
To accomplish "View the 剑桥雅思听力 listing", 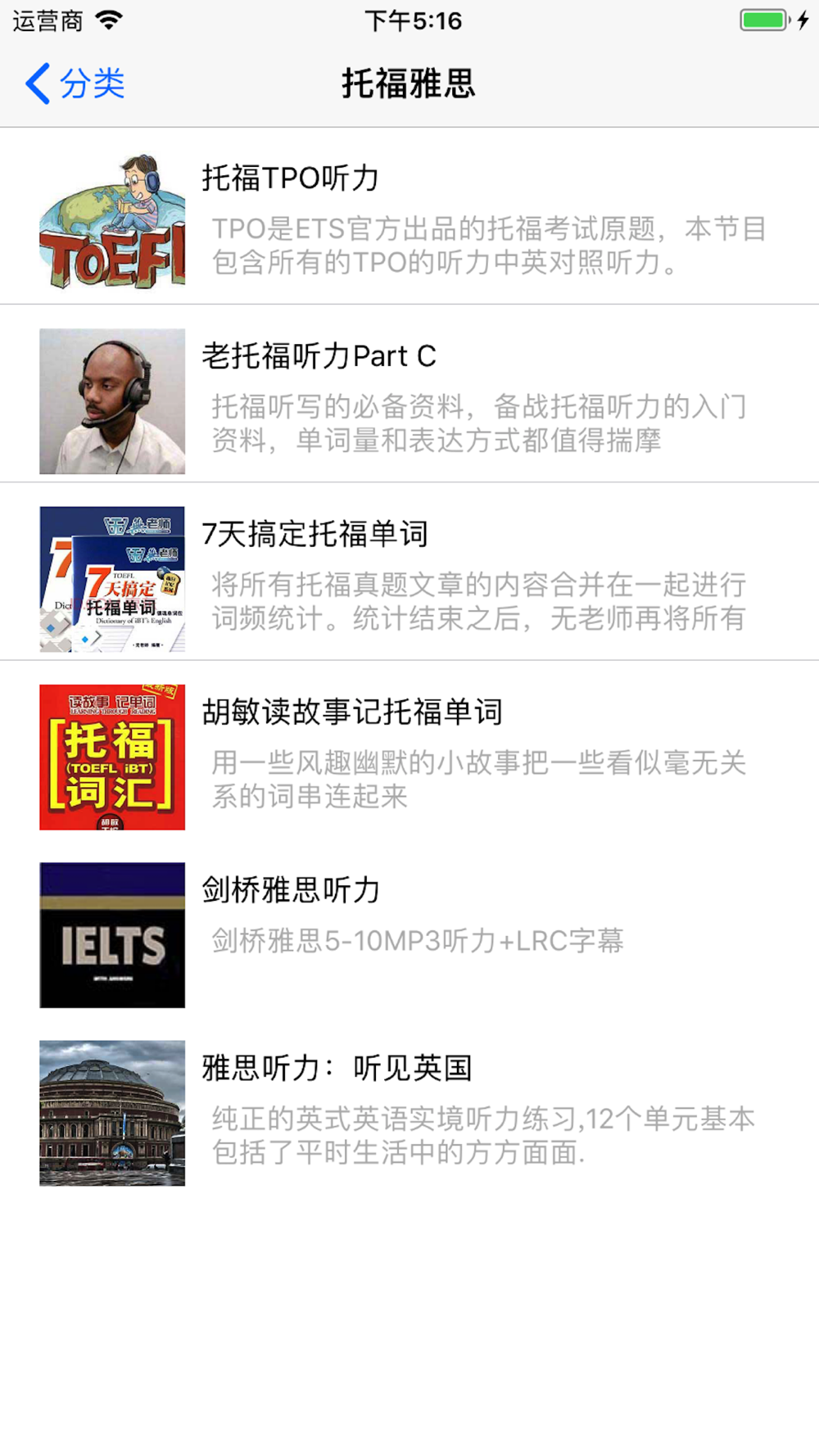I will pyautogui.click(x=409, y=927).
